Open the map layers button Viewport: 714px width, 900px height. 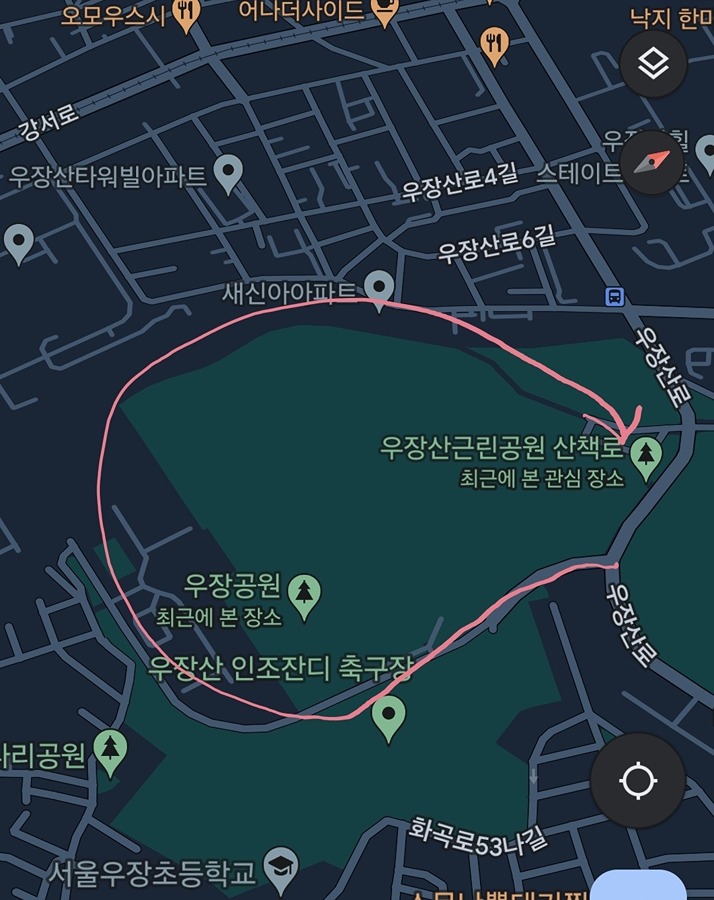coord(653,64)
